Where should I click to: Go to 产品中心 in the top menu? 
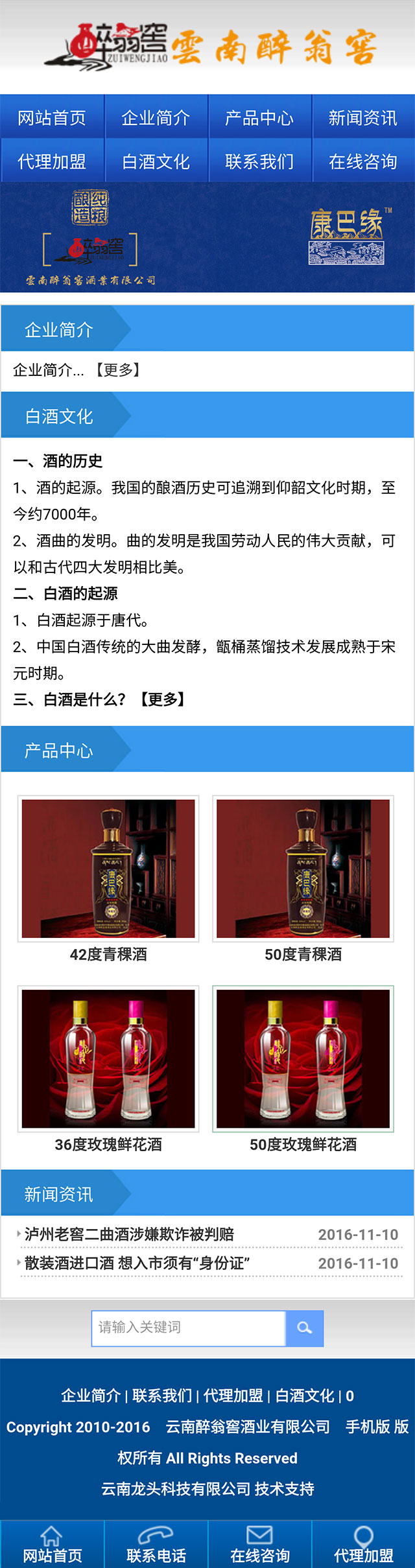(x=259, y=117)
